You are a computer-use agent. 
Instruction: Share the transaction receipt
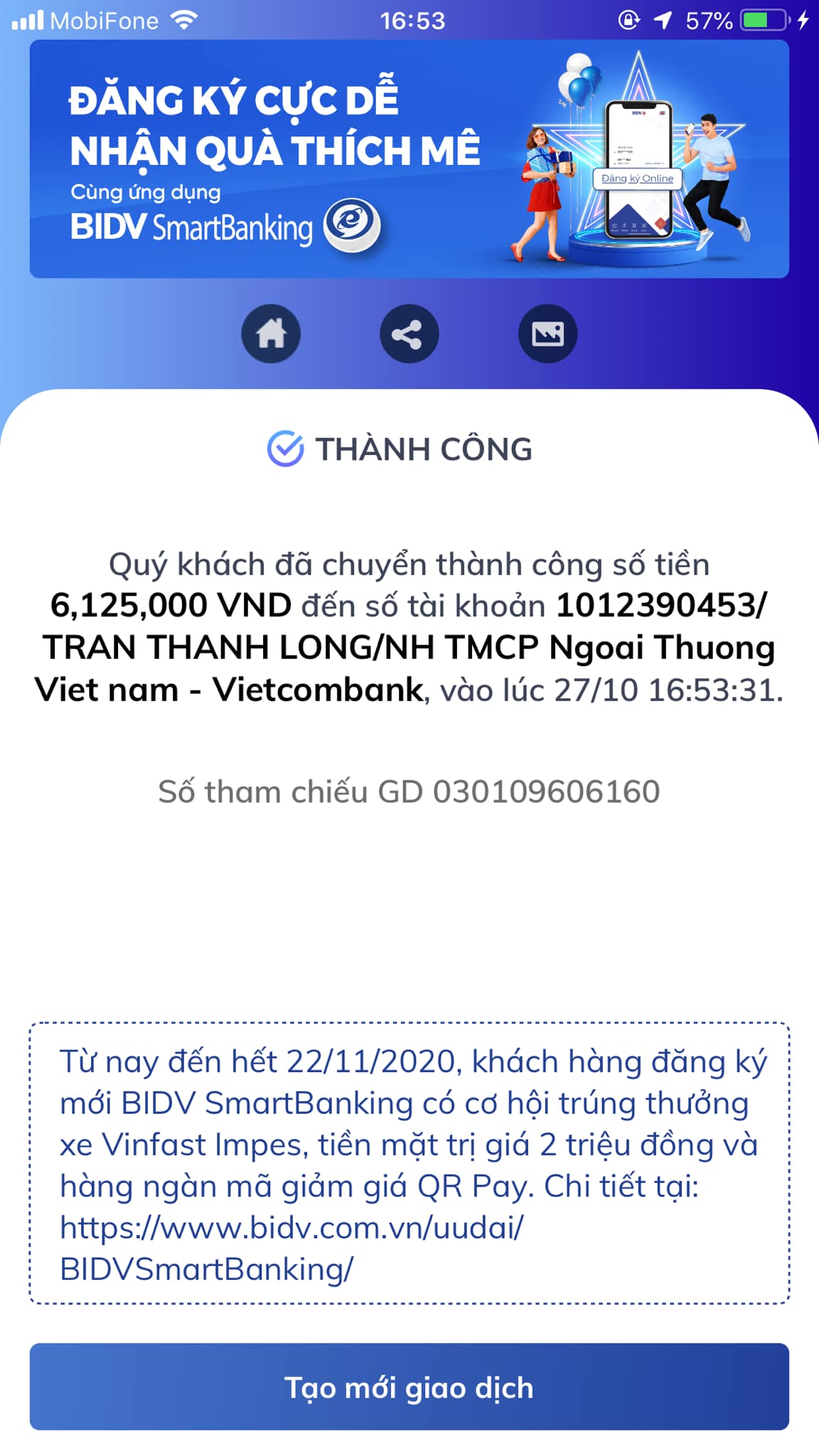(409, 333)
